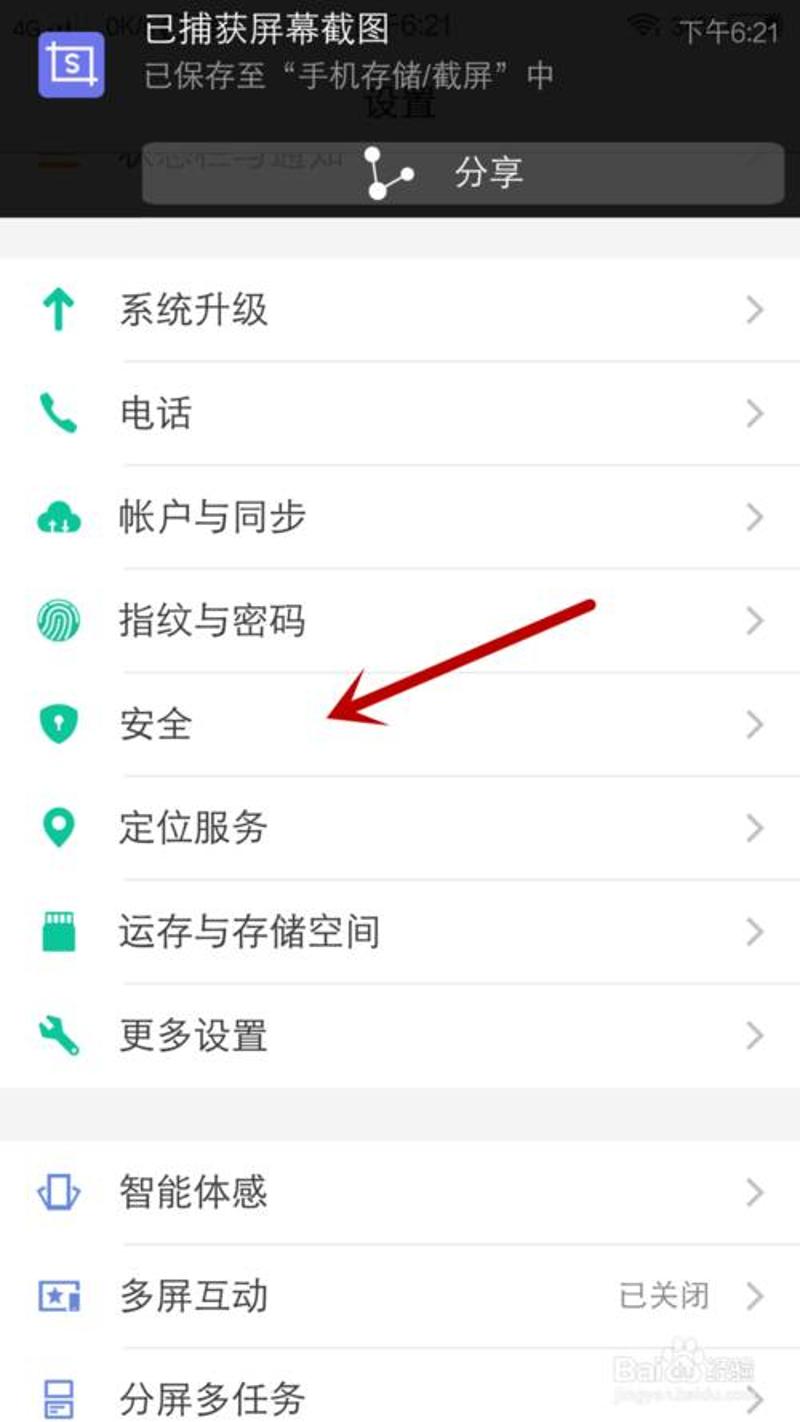Viewport: 800px width, 1422px height.
Task: Go to 指纹与密码 settings
Action: [400, 621]
